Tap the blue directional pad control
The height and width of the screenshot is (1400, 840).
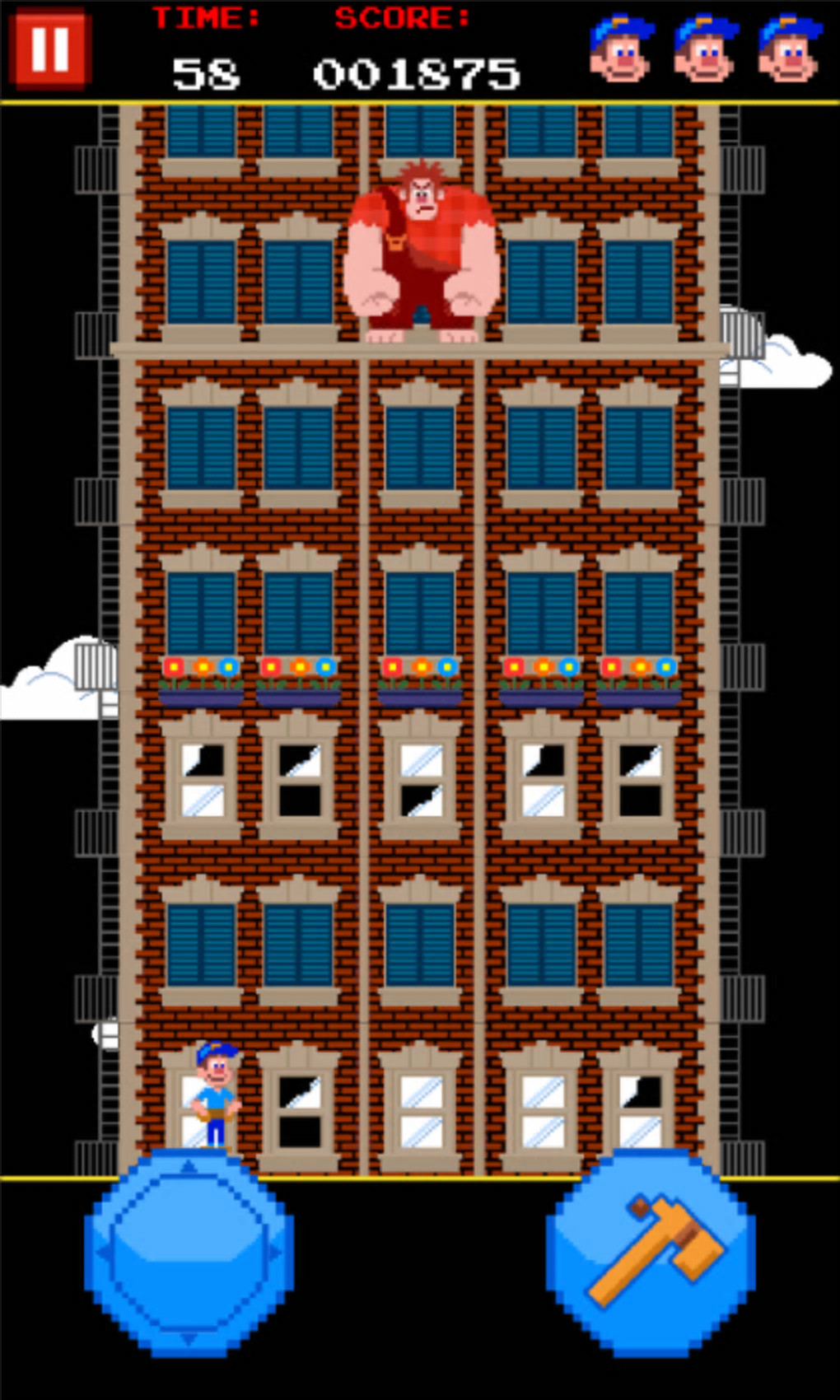tap(189, 1252)
